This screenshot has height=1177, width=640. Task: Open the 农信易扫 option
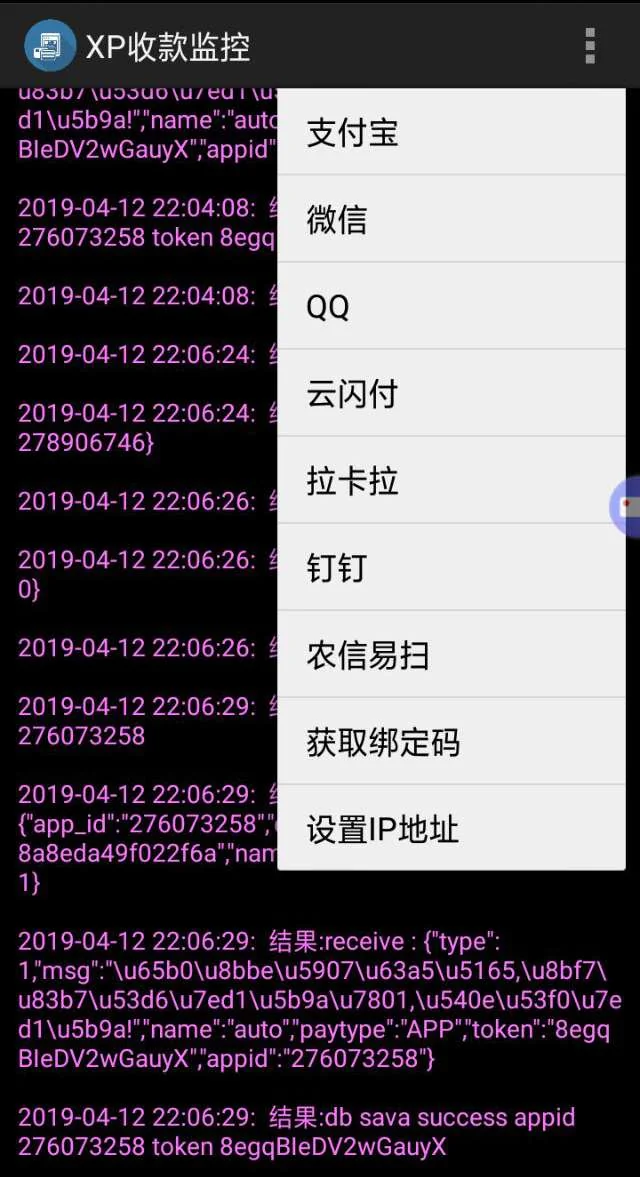[450, 655]
